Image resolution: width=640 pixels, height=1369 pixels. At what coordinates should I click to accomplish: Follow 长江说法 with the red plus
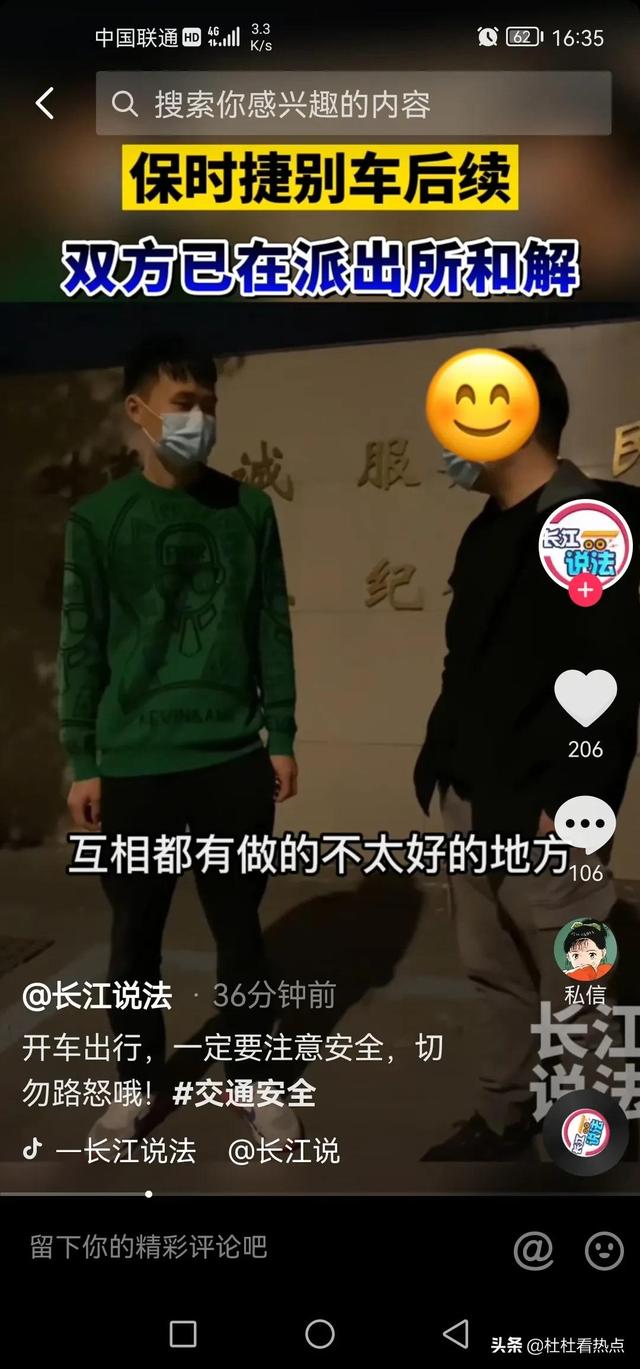(x=585, y=590)
